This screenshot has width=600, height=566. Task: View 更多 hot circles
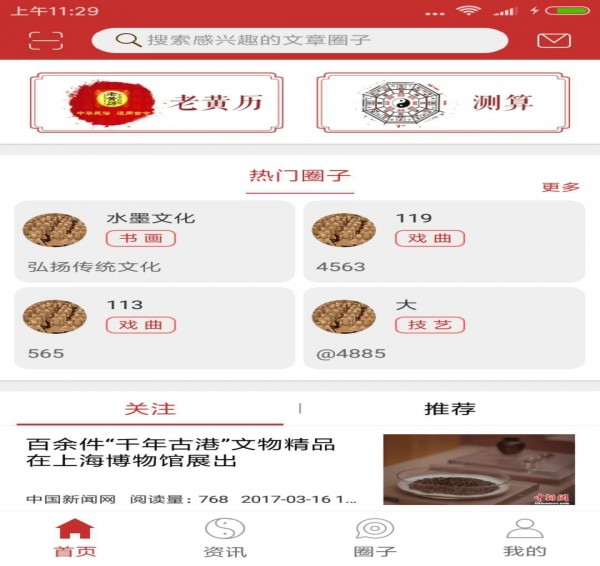560,187
